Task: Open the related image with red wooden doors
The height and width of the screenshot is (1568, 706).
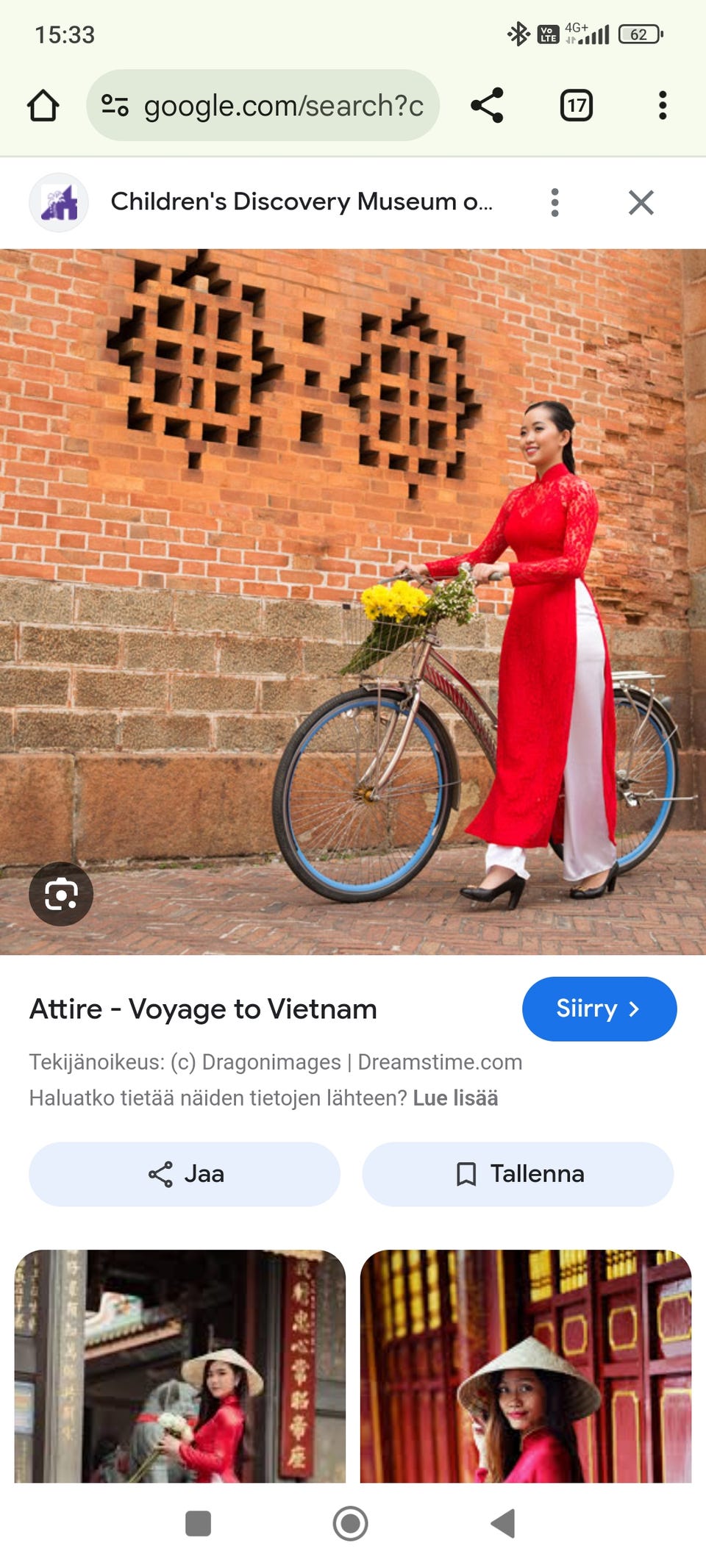Action: click(x=526, y=1366)
